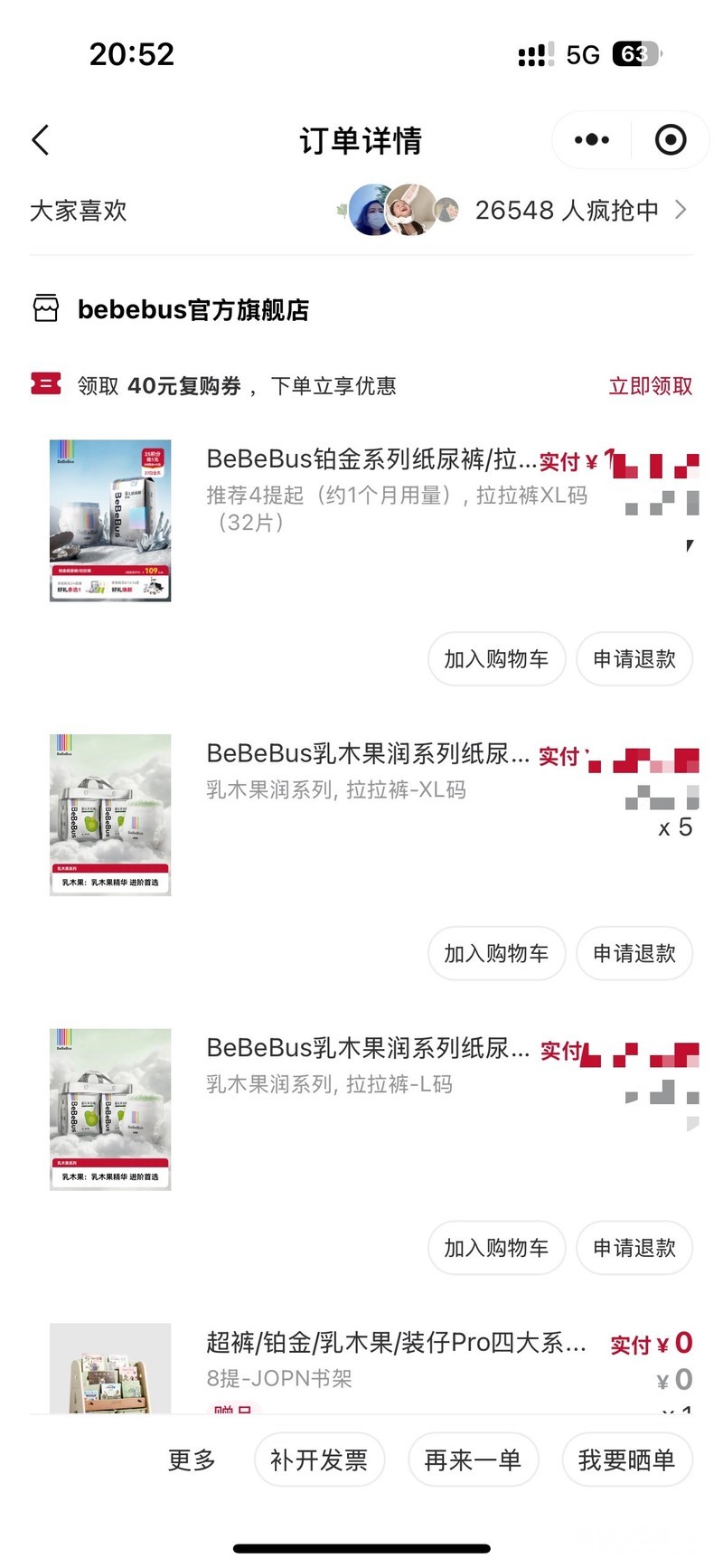The height and width of the screenshot is (1568, 723).
Task: Claim the 40元复购券 with 立即领取
Action: pyautogui.click(x=650, y=386)
